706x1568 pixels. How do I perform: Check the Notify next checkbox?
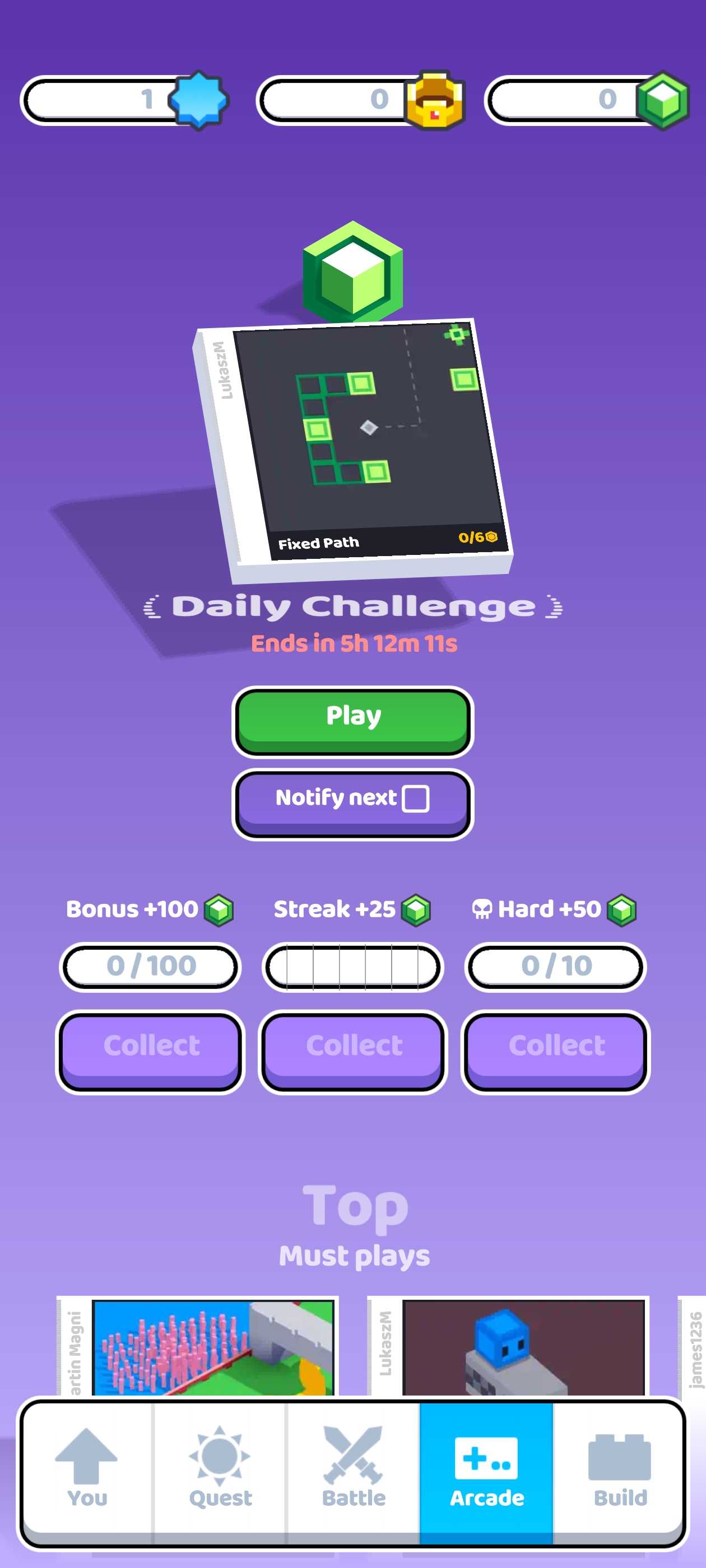[415, 798]
